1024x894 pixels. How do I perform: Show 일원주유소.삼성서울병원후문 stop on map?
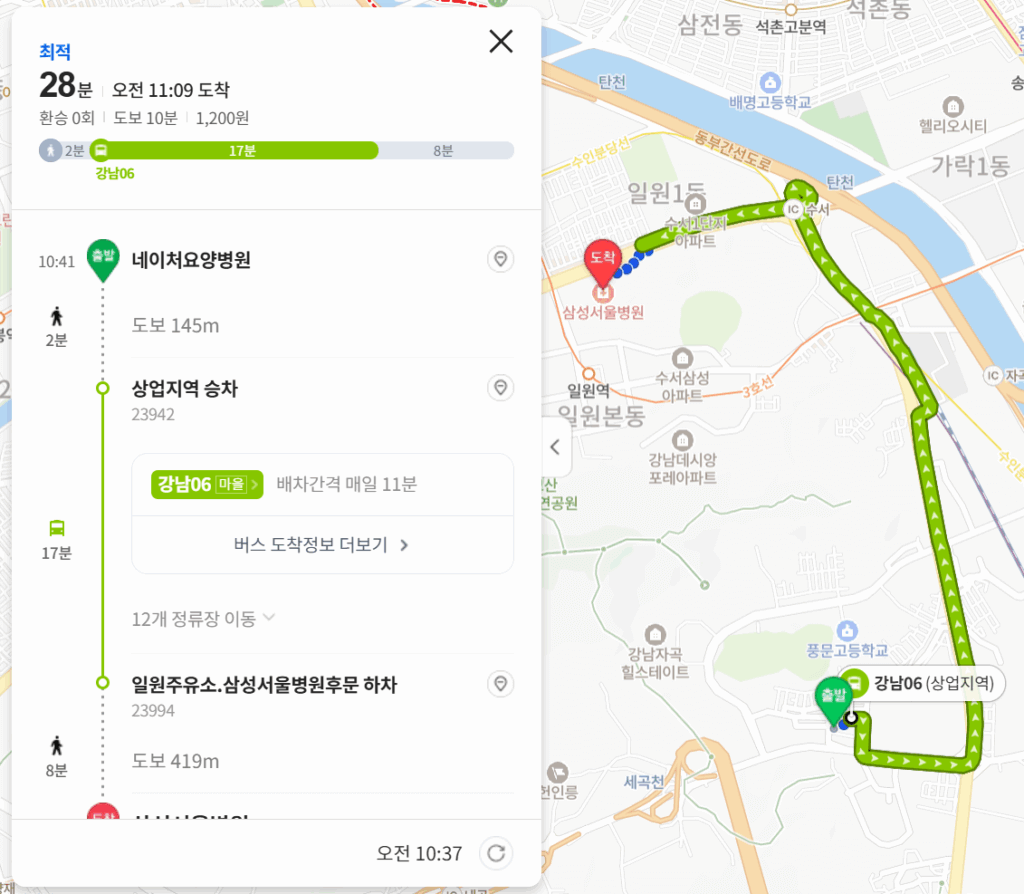pos(500,684)
